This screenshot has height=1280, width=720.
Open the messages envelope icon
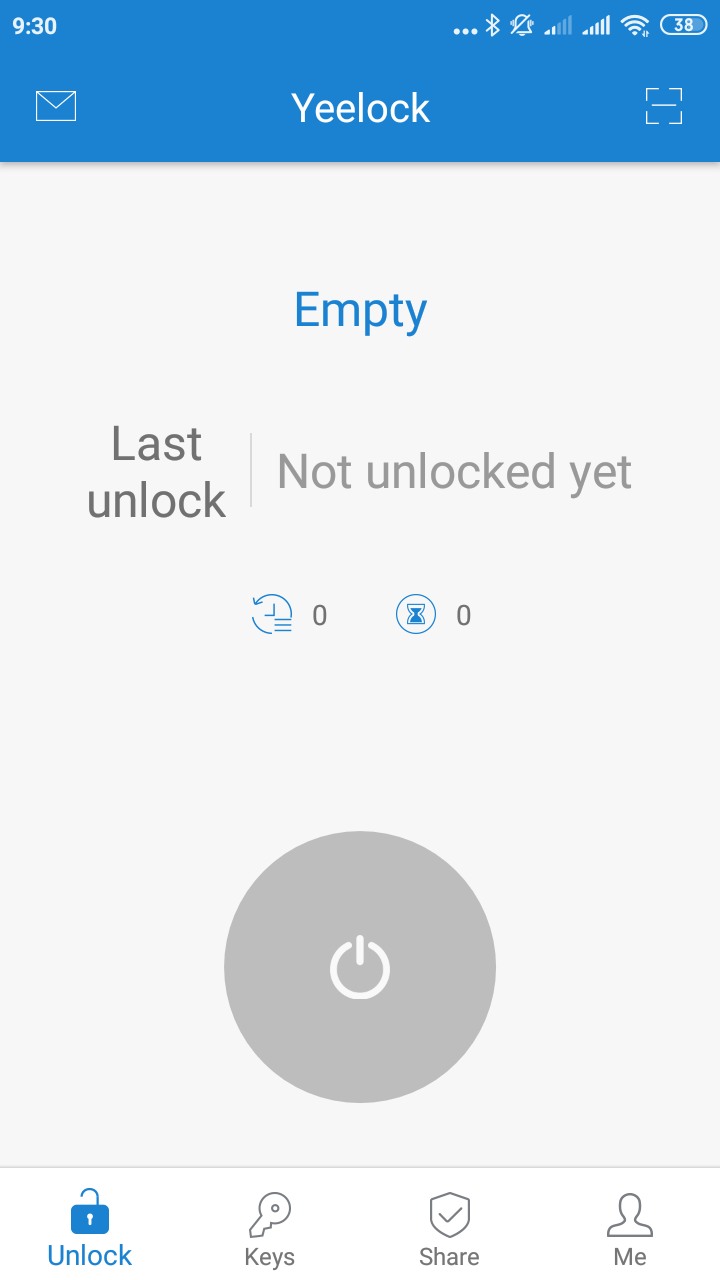(x=56, y=106)
